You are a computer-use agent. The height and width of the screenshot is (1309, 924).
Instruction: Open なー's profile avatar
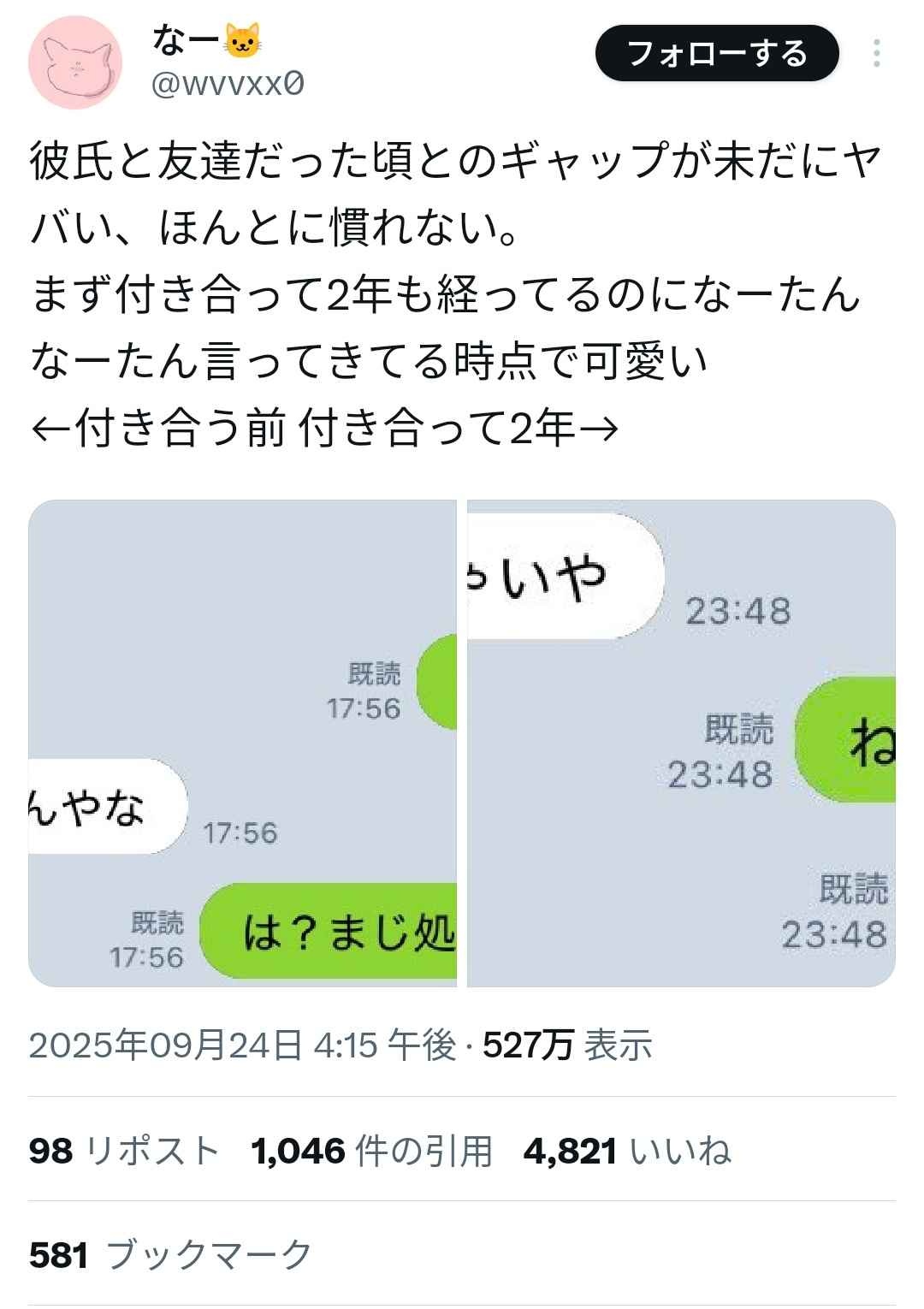coord(74,62)
